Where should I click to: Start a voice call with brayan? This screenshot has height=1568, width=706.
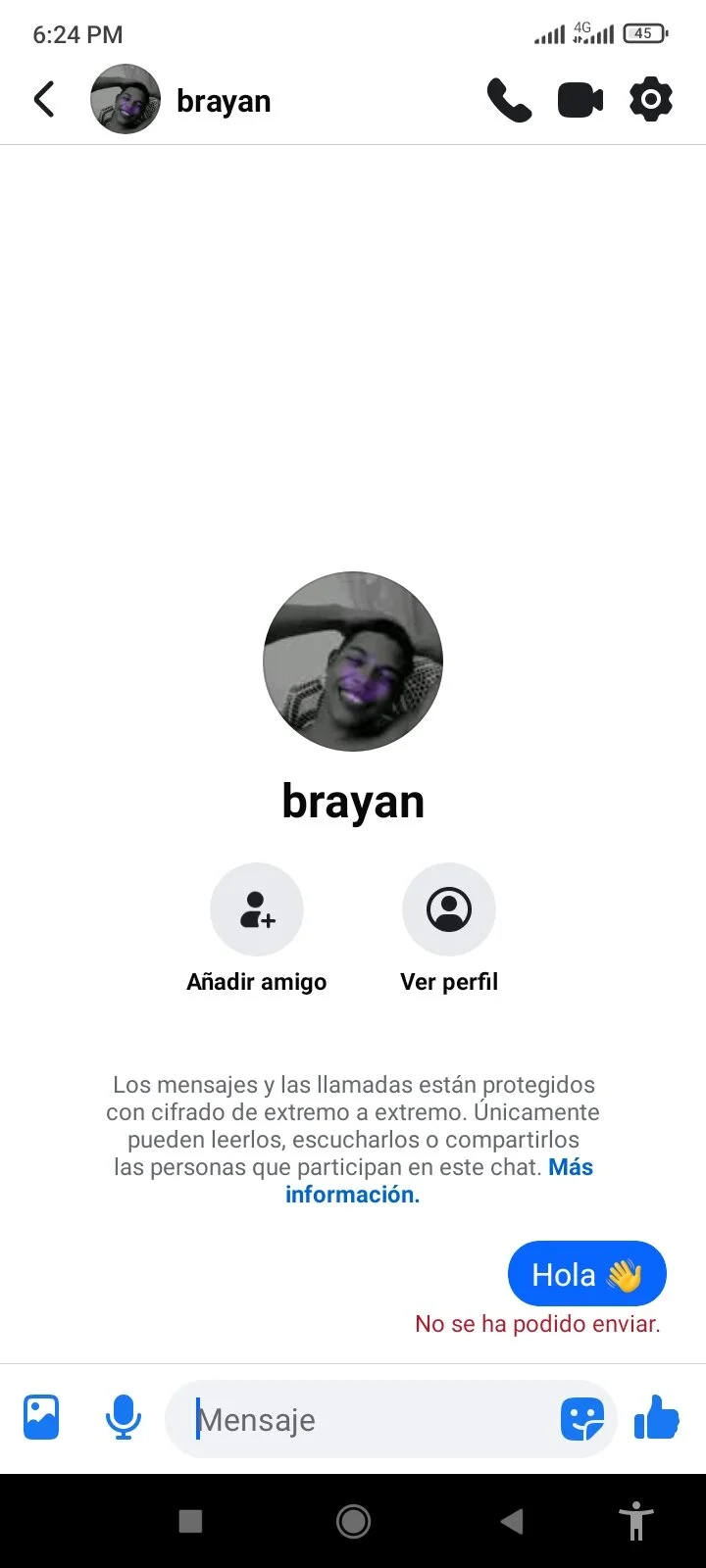pyautogui.click(x=509, y=100)
